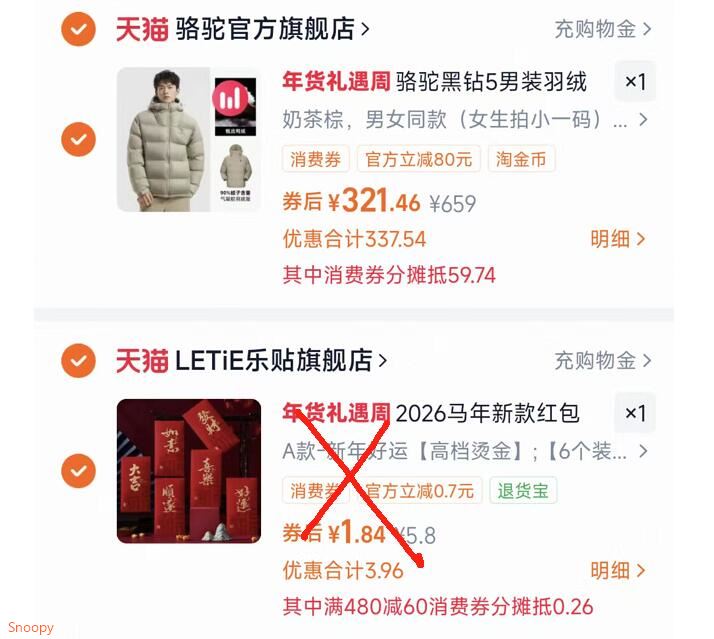
Task: View 明细 for the 337.54 discount
Action: [618, 239]
